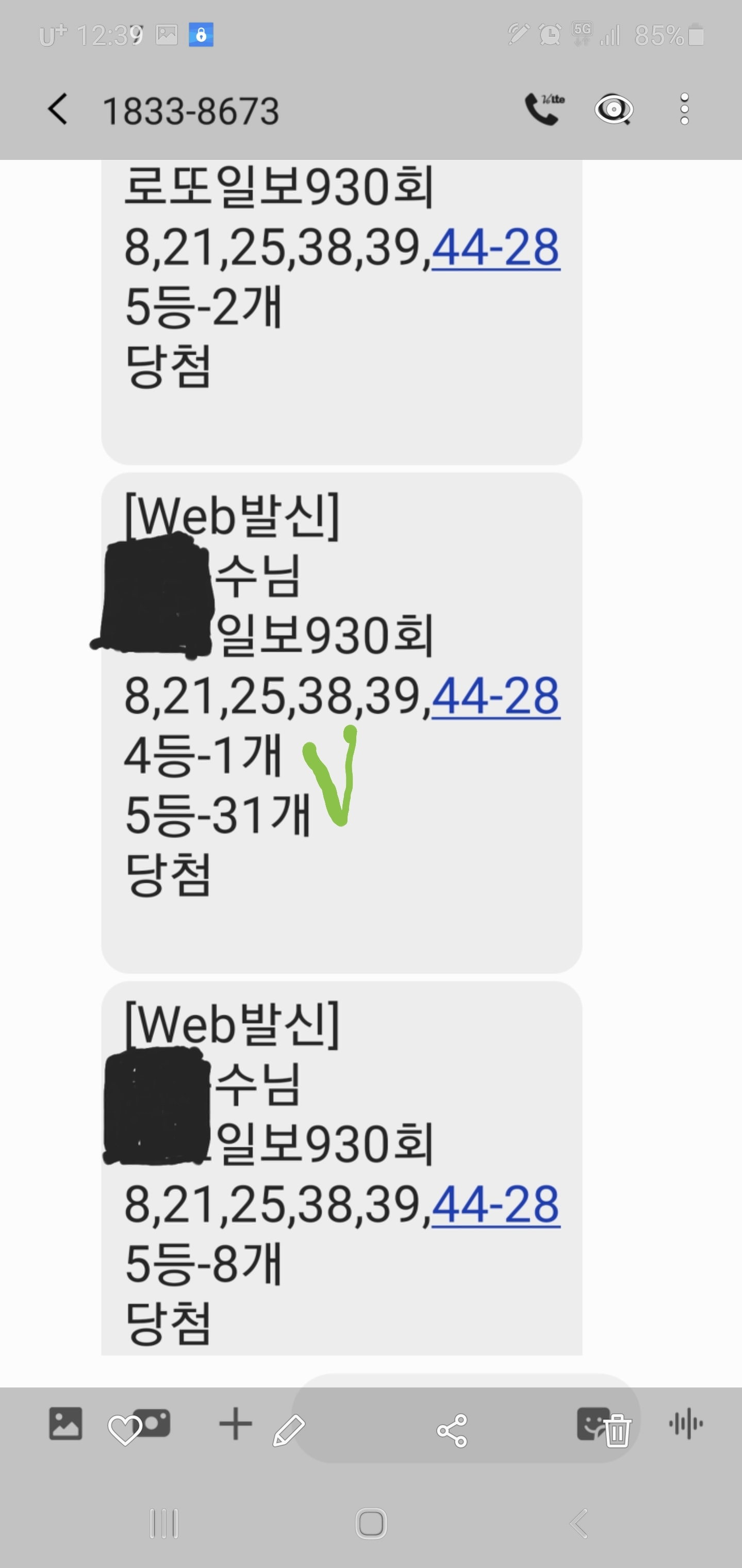Open the three-dot overflow menu
The height and width of the screenshot is (1568, 742).
point(684,109)
